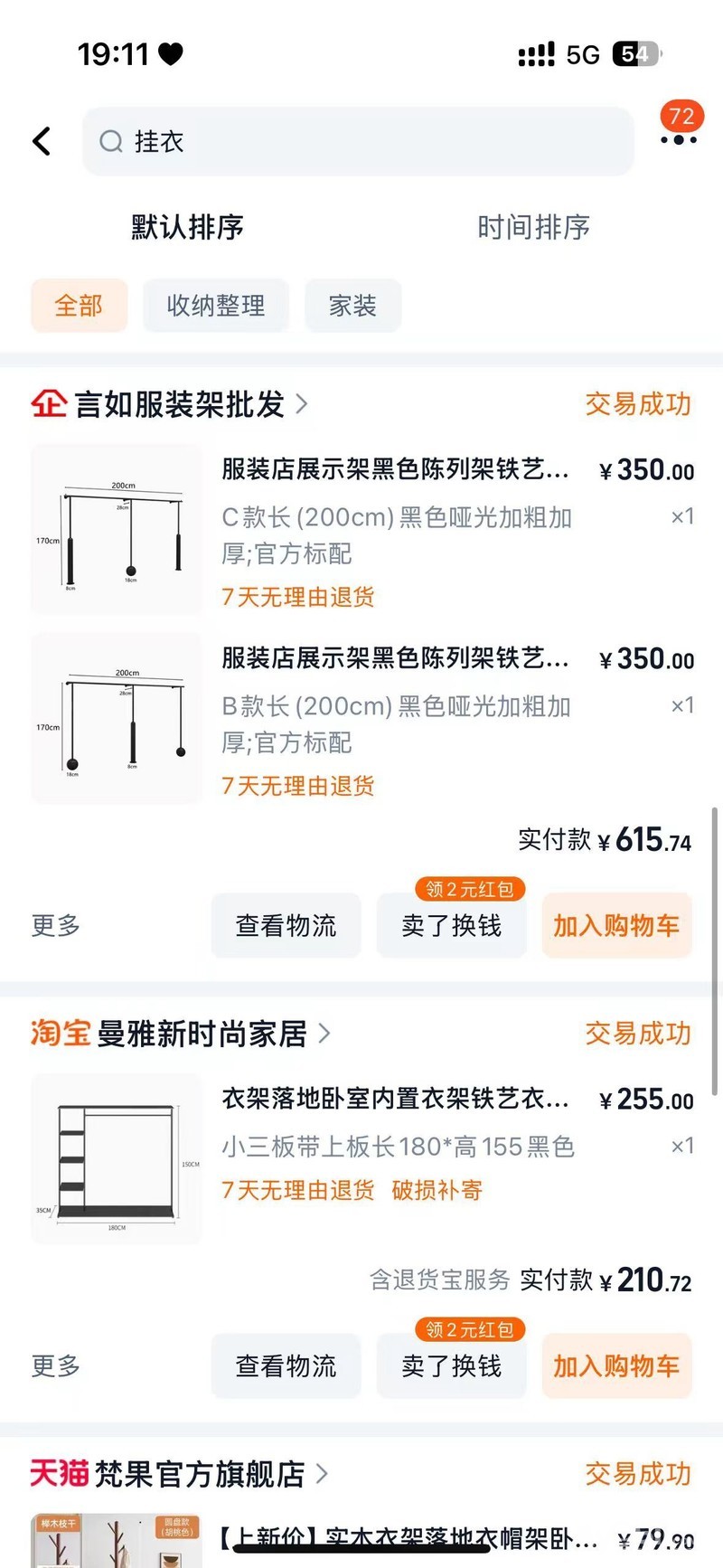Open the 梵果官方旗舰店 shop

click(199, 1474)
